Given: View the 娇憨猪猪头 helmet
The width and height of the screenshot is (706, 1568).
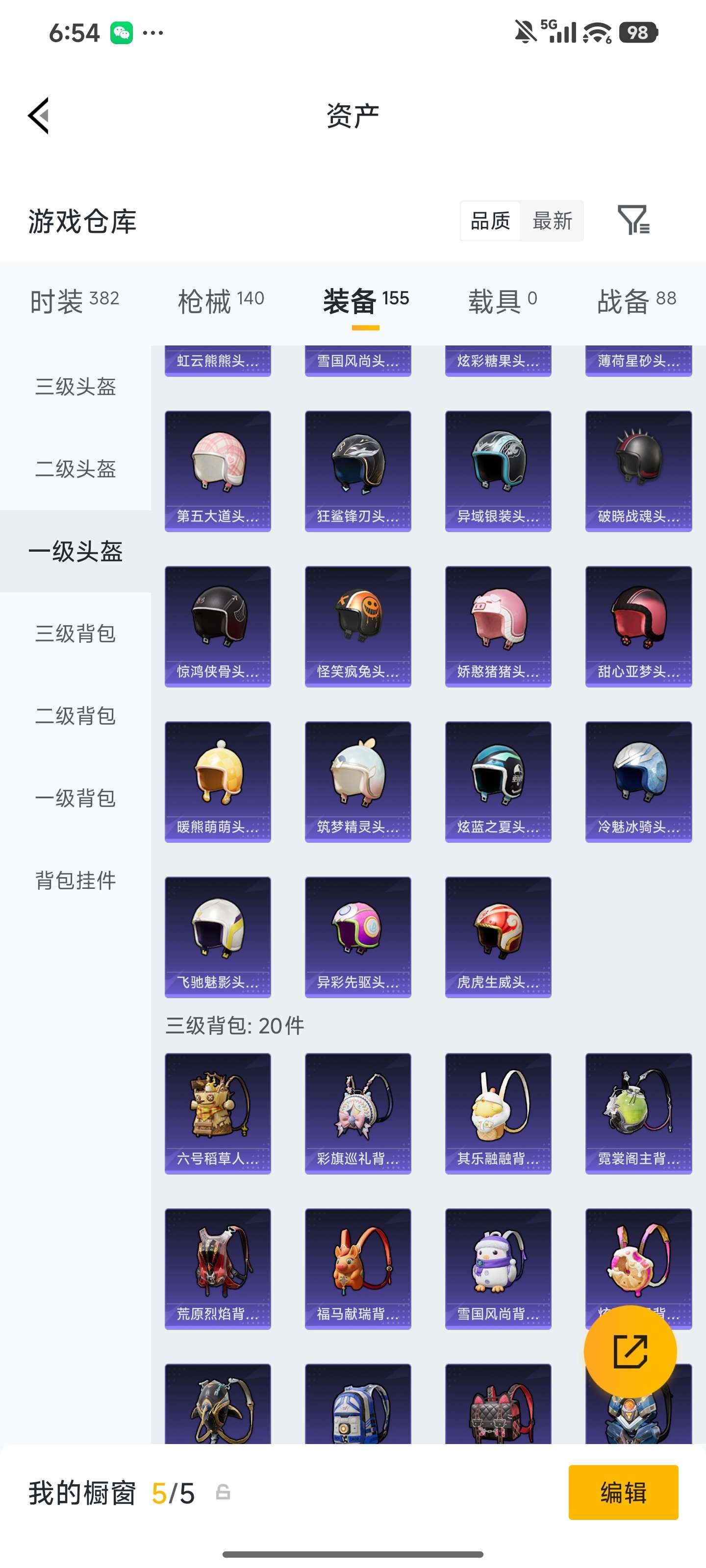Looking at the screenshot, I should point(498,626).
